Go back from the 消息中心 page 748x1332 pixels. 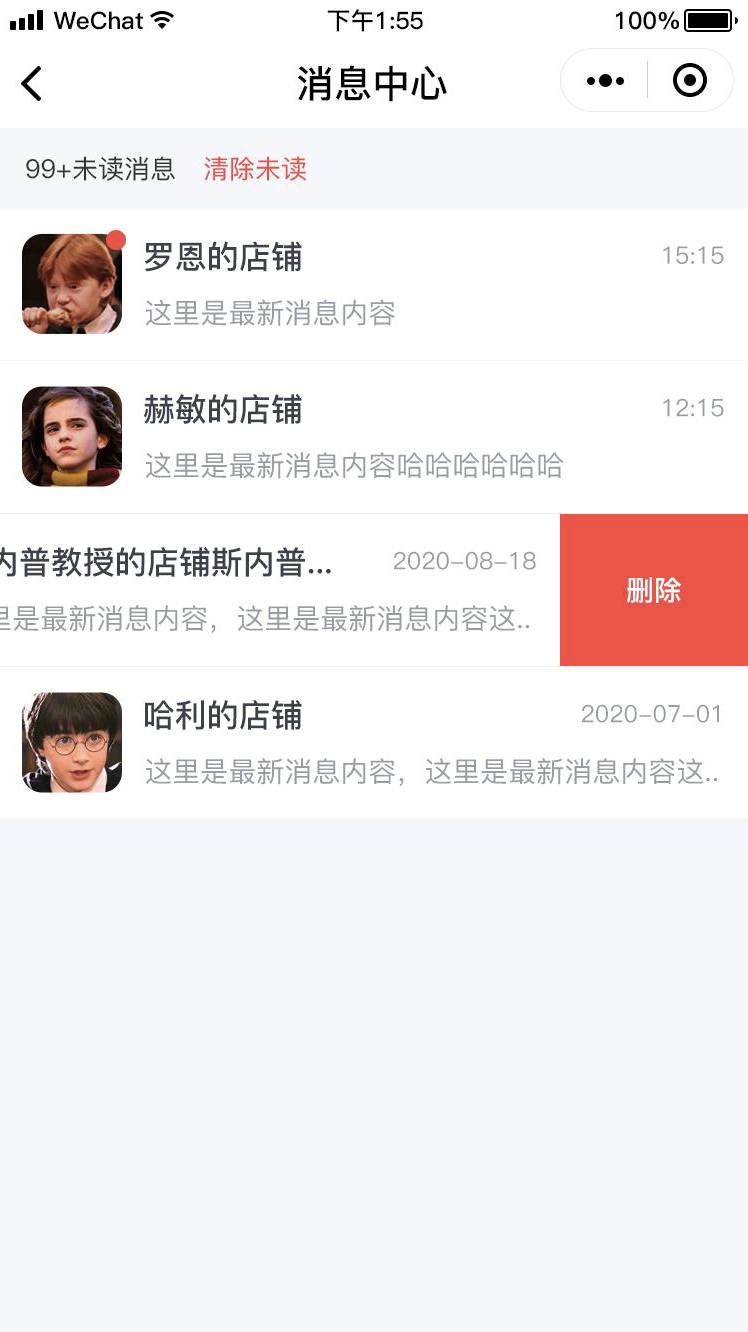tap(32, 84)
